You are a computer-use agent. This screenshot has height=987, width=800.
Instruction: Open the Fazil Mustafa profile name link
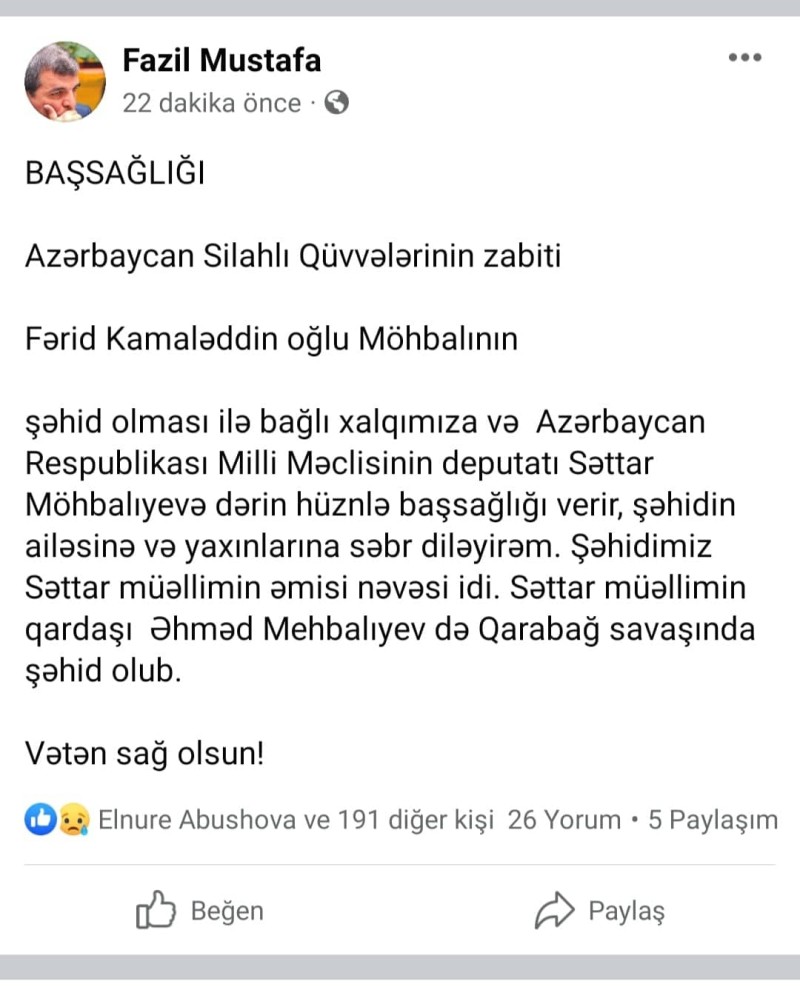pyautogui.click(x=221, y=60)
